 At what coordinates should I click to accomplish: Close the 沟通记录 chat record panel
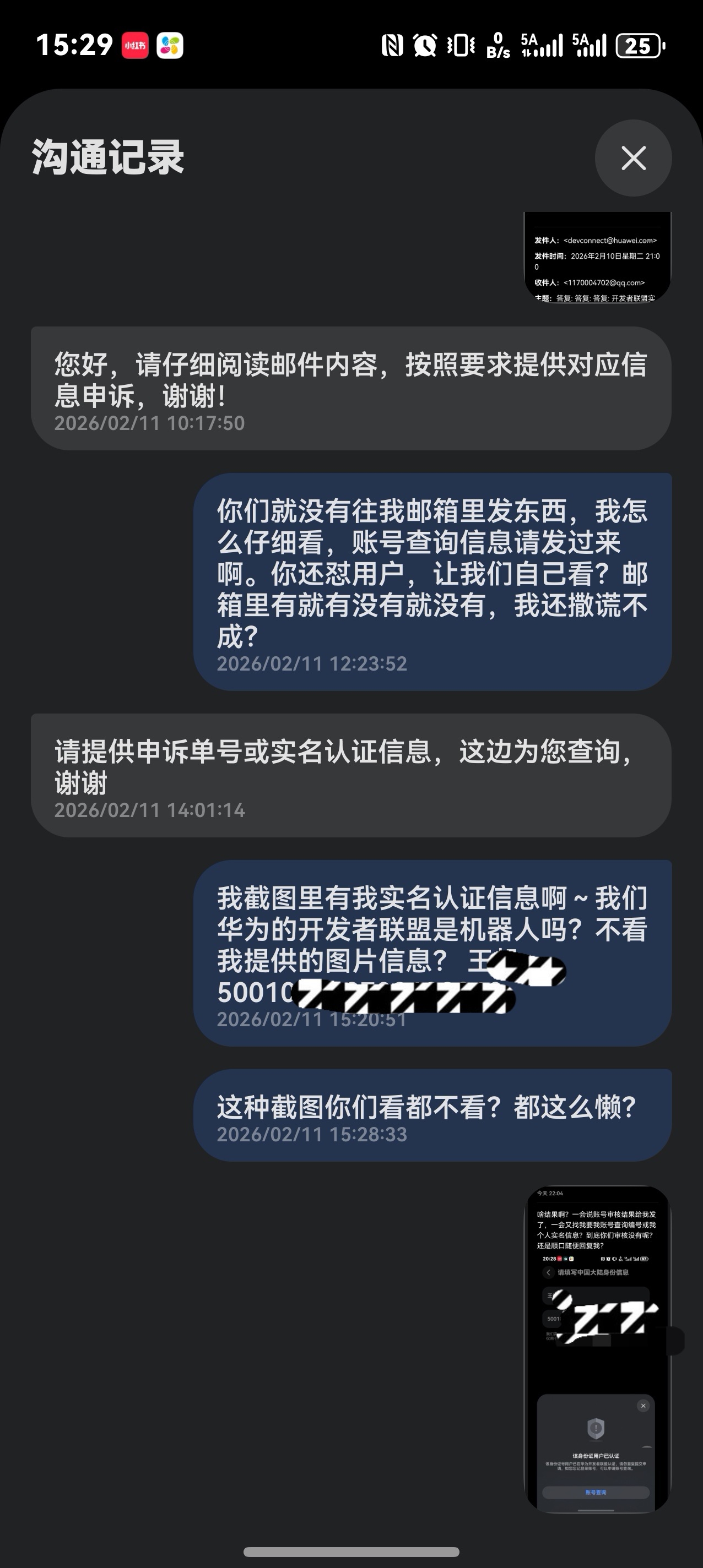[632, 157]
